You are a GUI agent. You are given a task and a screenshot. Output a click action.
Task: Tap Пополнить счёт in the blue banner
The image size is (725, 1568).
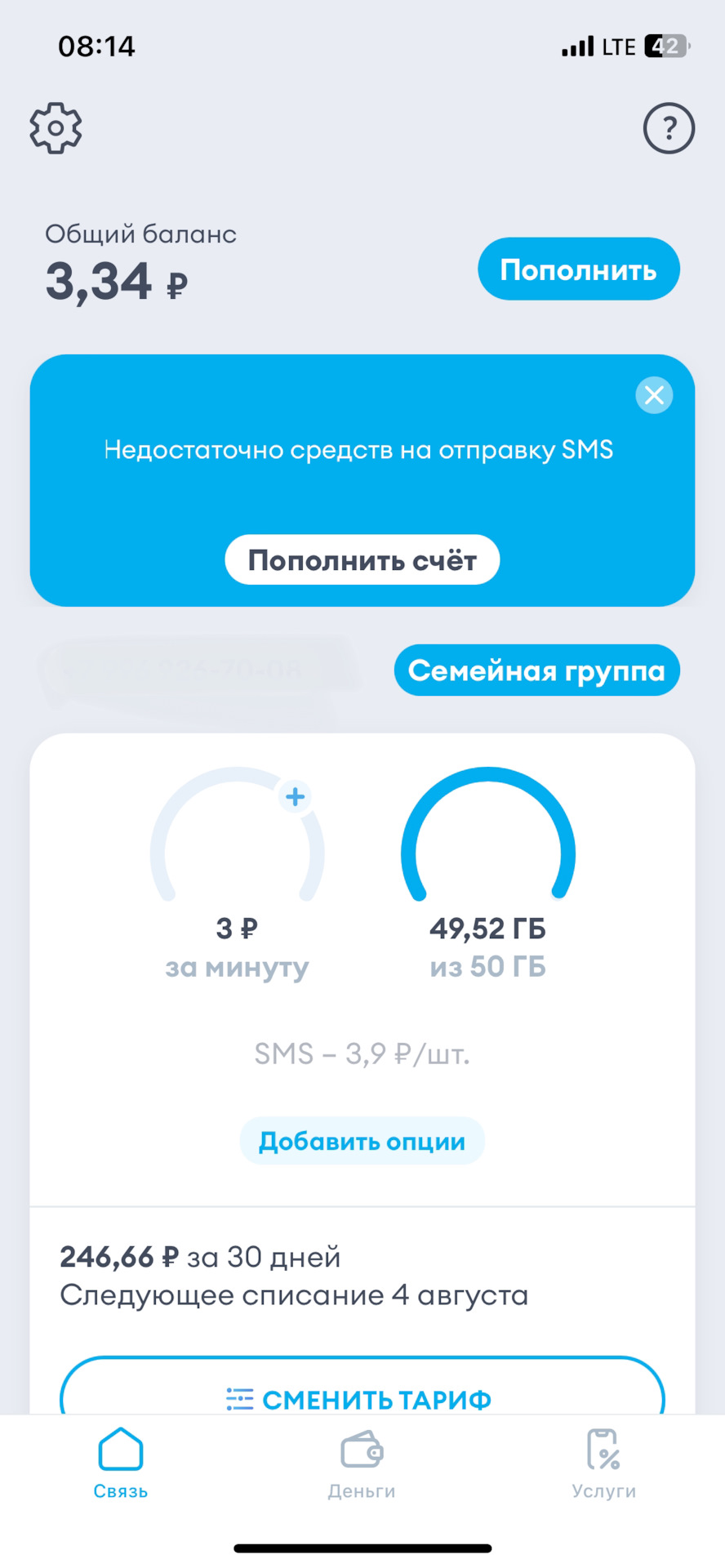pyautogui.click(x=362, y=560)
